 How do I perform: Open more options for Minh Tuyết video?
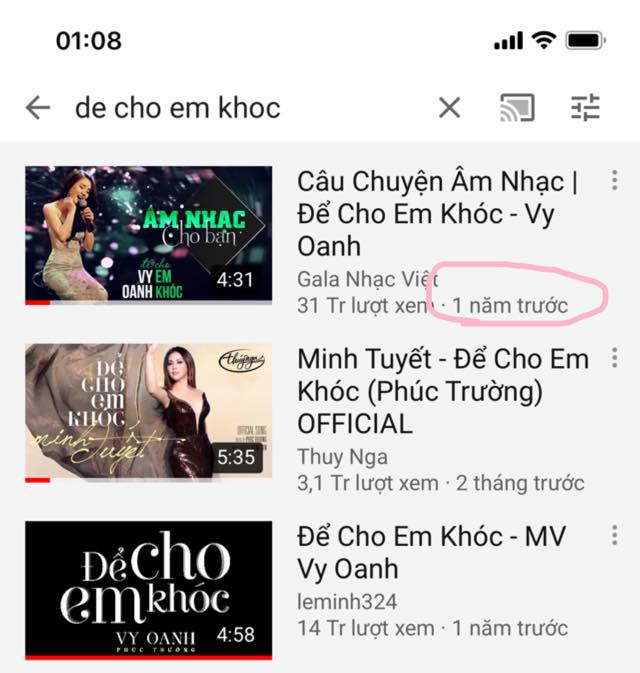[x=614, y=358]
